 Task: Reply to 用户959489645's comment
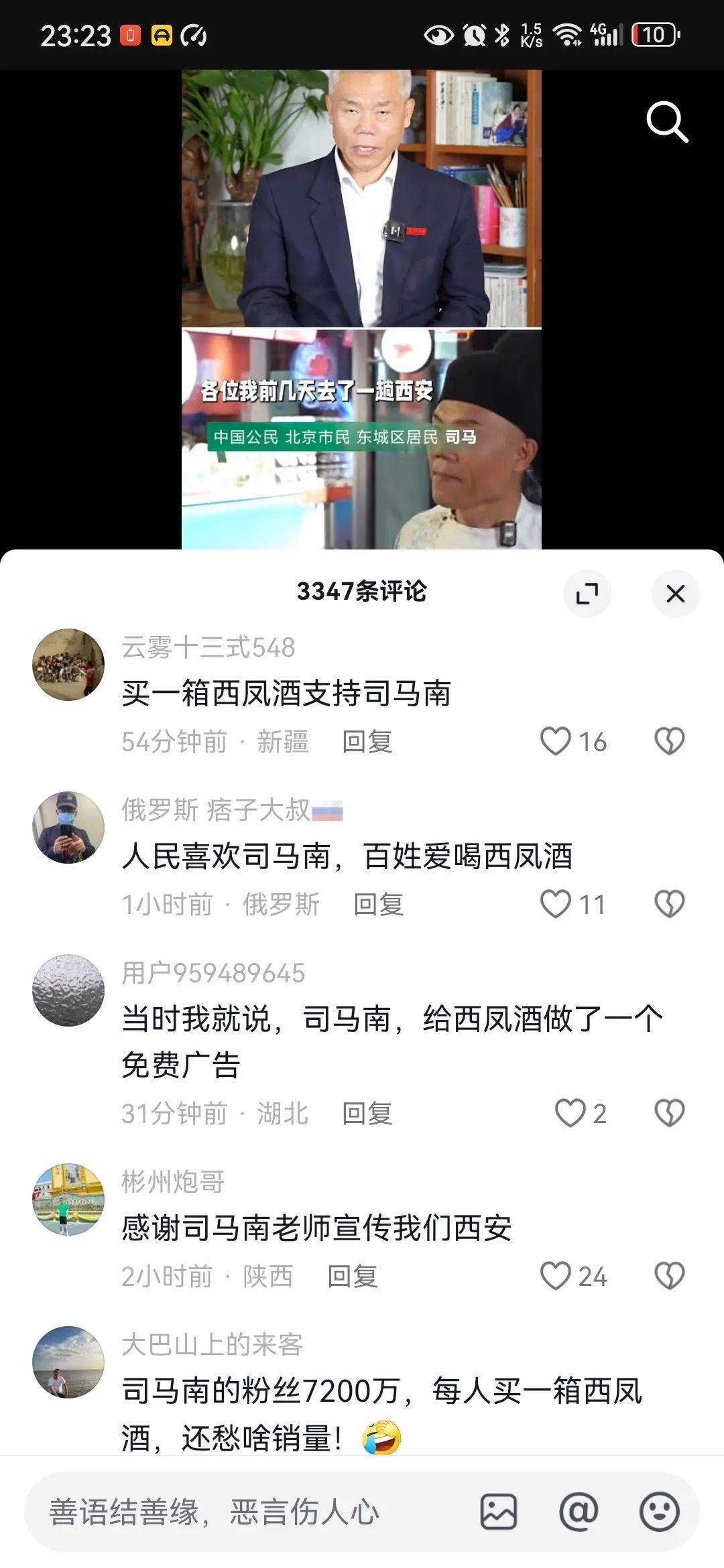(x=367, y=1113)
